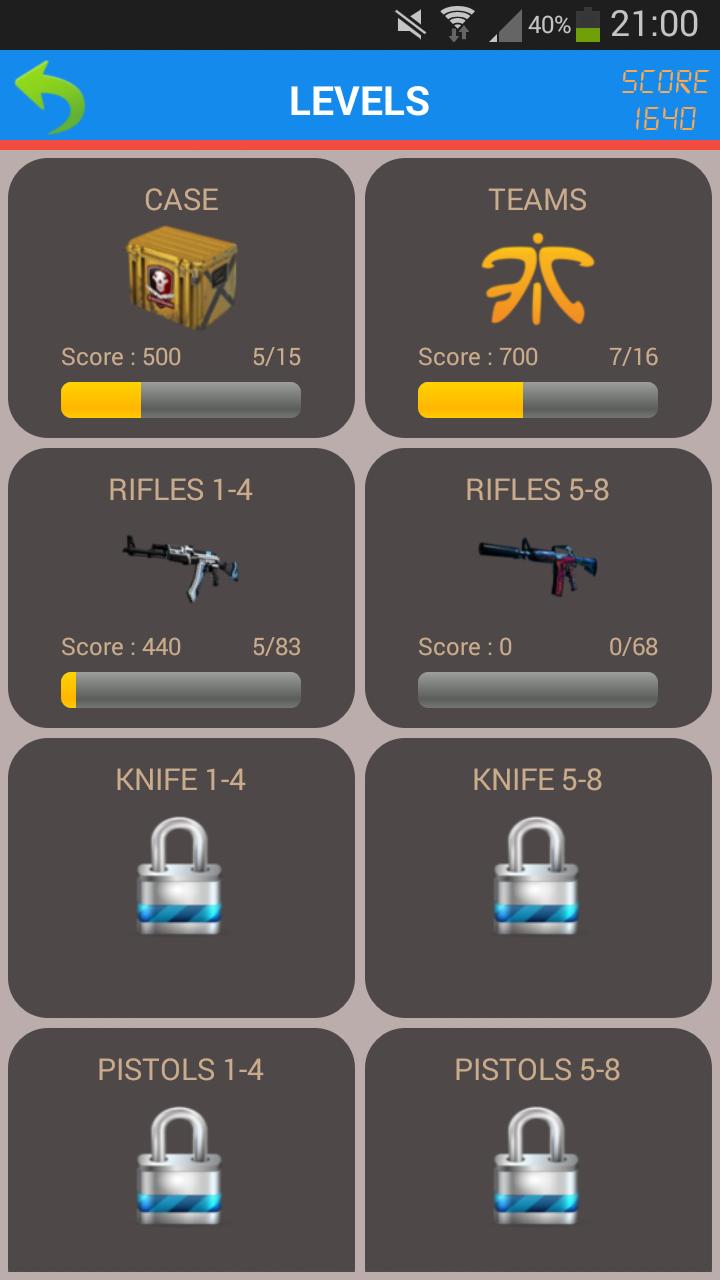Viewport: 720px width, 1280px height.
Task: Select the RIFLES 1-4 level
Action: 181,588
